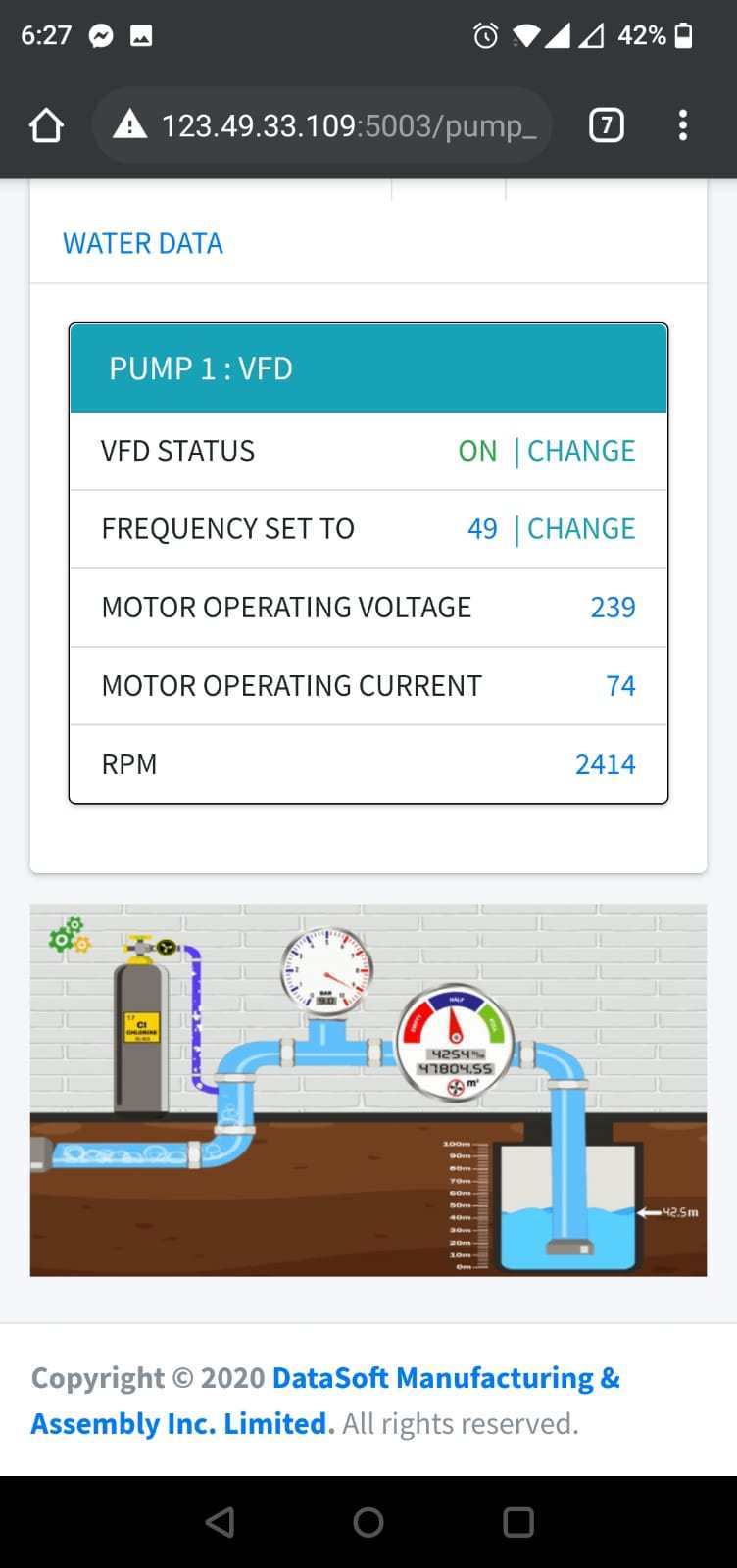Switch to the WATER DATA tab
737x1568 pixels.
point(143,243)
